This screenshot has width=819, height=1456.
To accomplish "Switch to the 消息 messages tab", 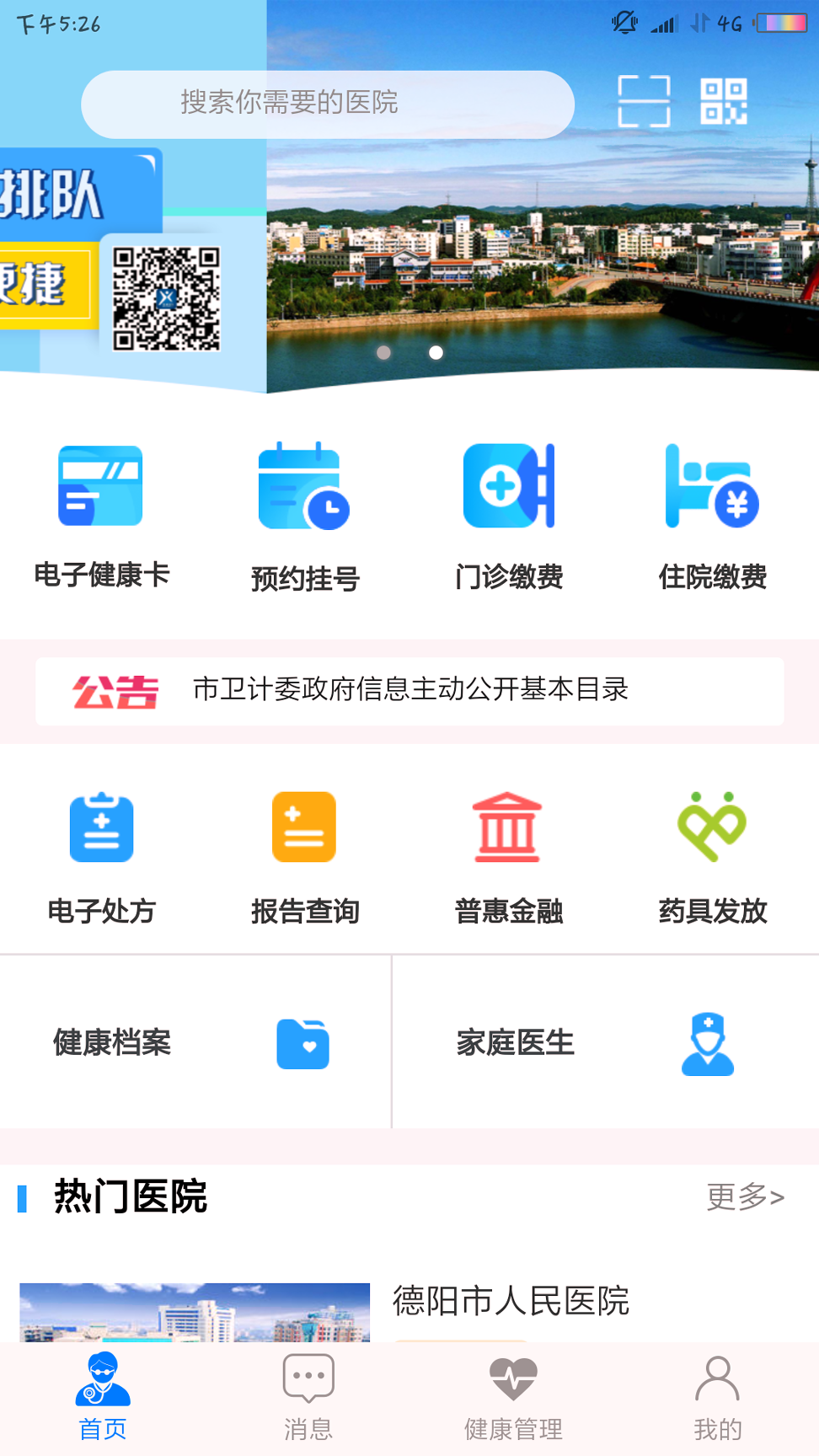I will (x=308, y=1392).
